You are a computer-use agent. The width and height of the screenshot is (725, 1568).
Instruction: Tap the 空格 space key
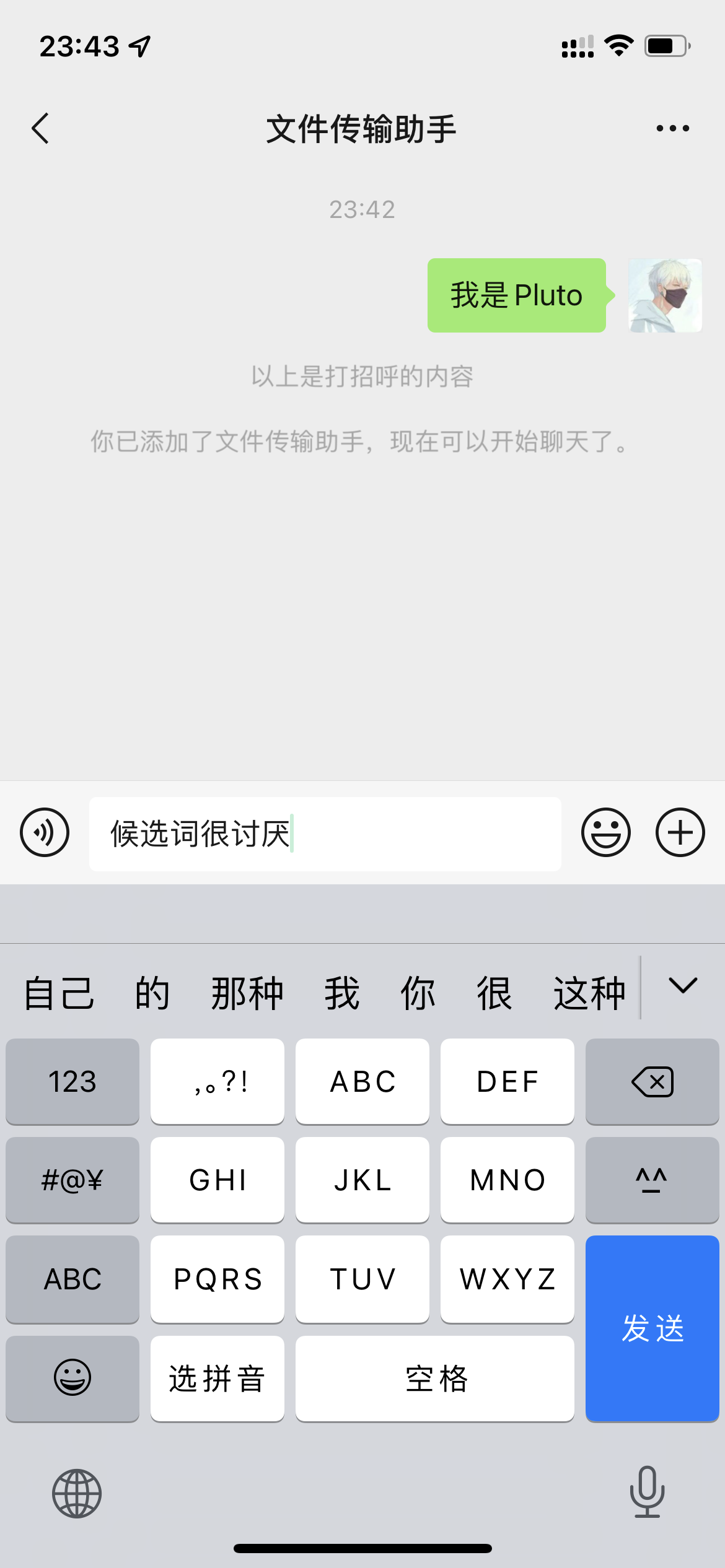tap(435, 1379)
